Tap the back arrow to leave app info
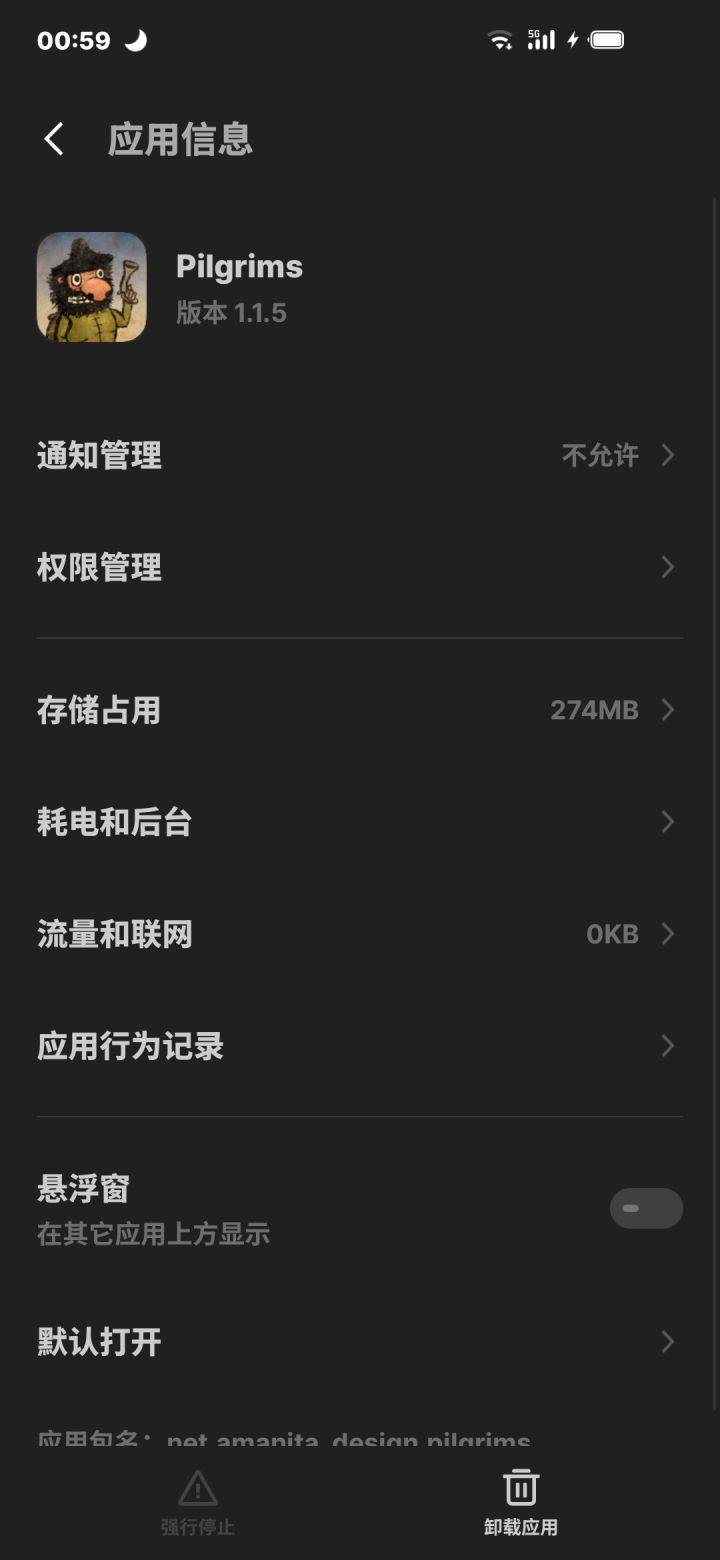The image size is (720, 1560). coord(53,139)
